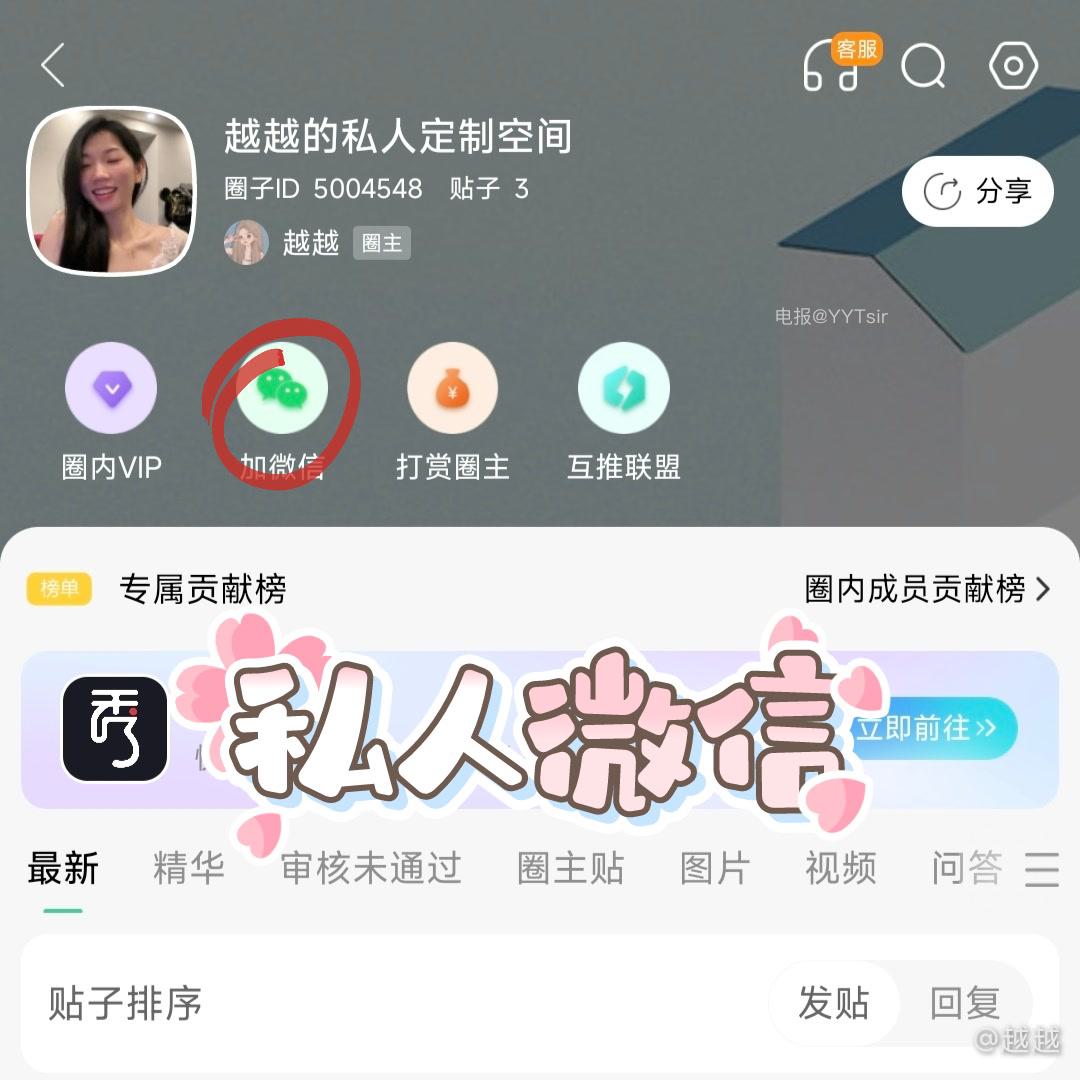Image resolution: width=1080 pixels, height=1080 pixels.
Task: Switch to the 圈主贴 tab
Action: point(570,868)
